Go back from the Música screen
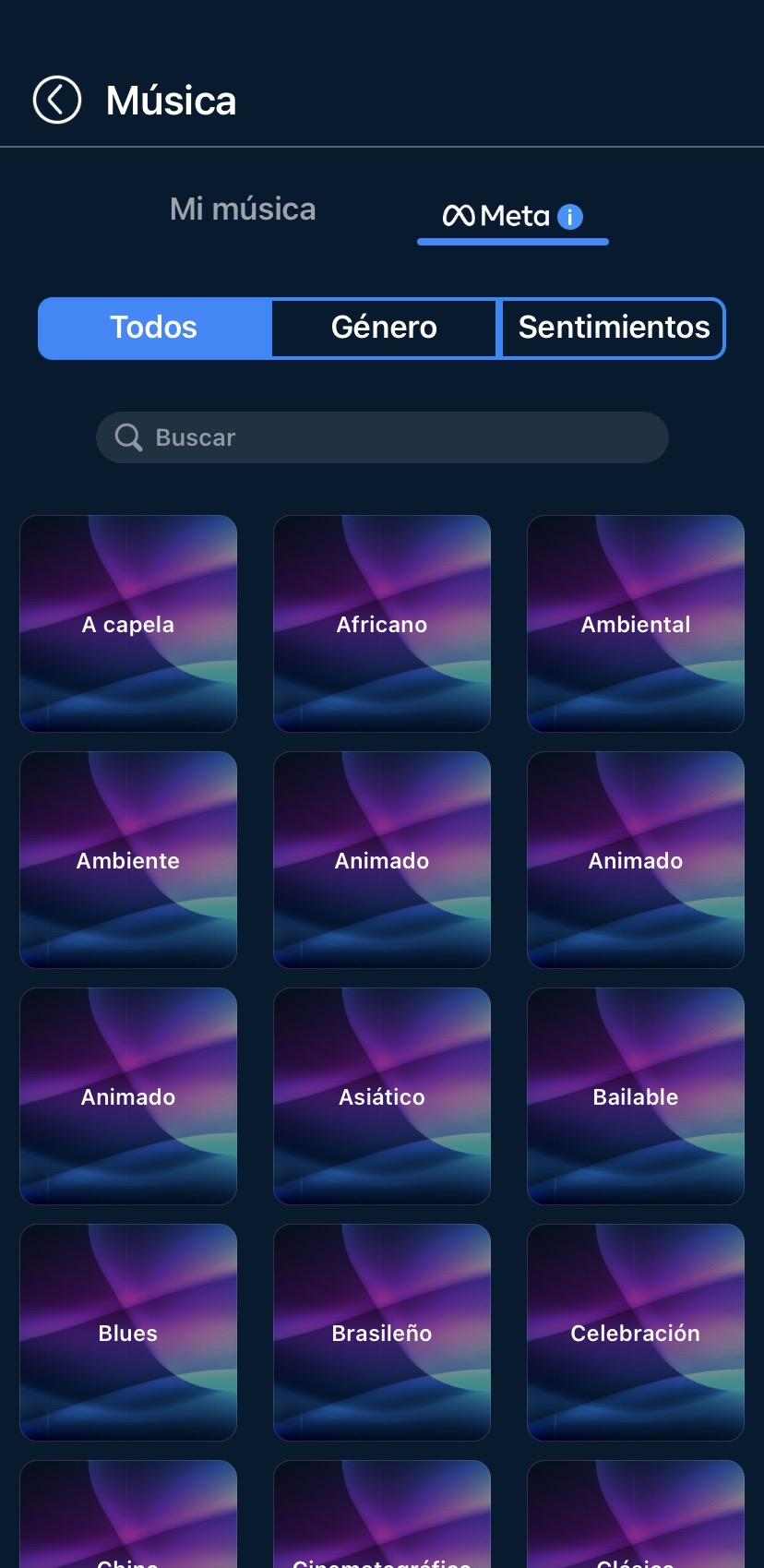This screenshot has height=1568, width=764. tap(57, 100)
